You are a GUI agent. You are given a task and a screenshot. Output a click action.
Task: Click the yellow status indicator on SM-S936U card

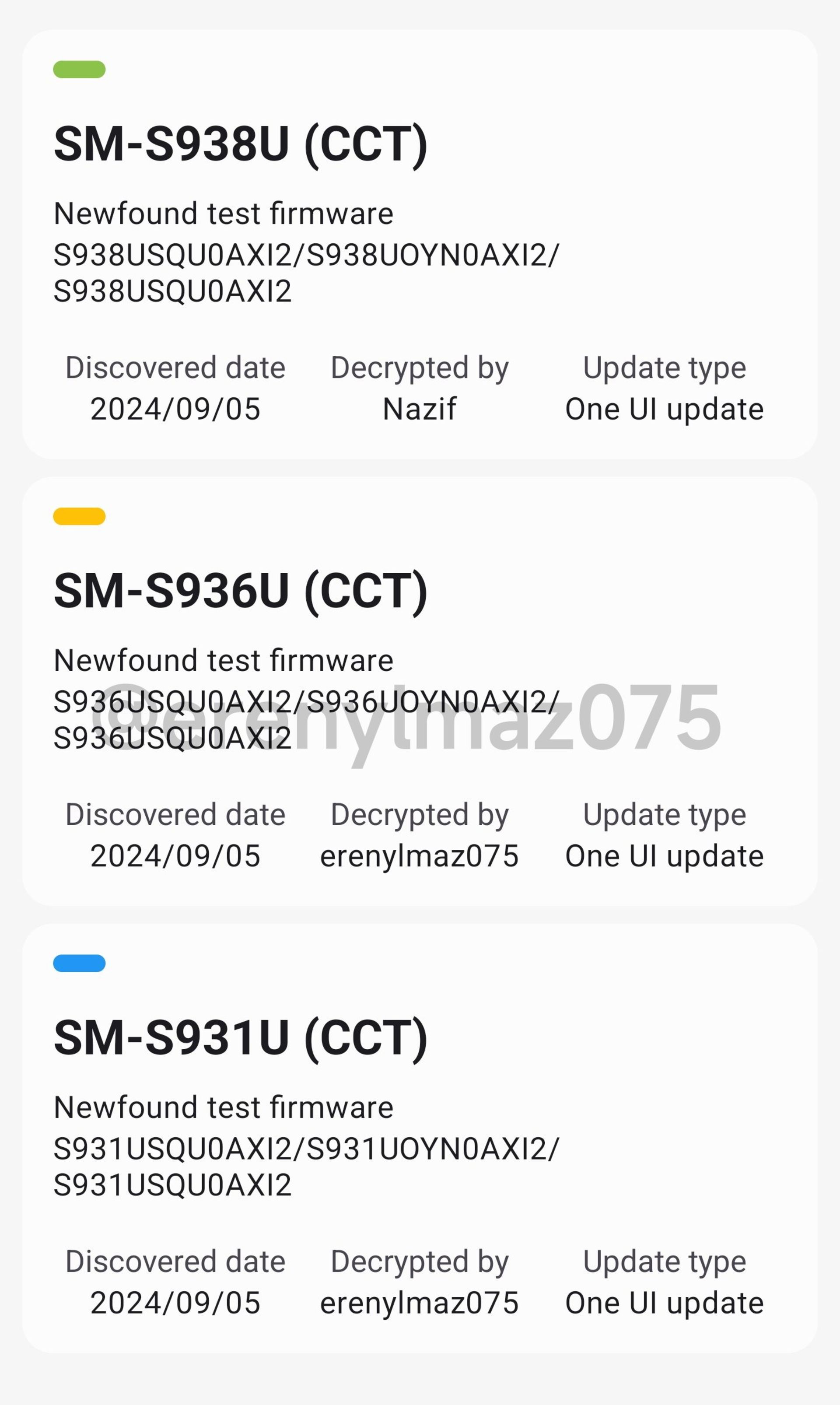(79, 516)
